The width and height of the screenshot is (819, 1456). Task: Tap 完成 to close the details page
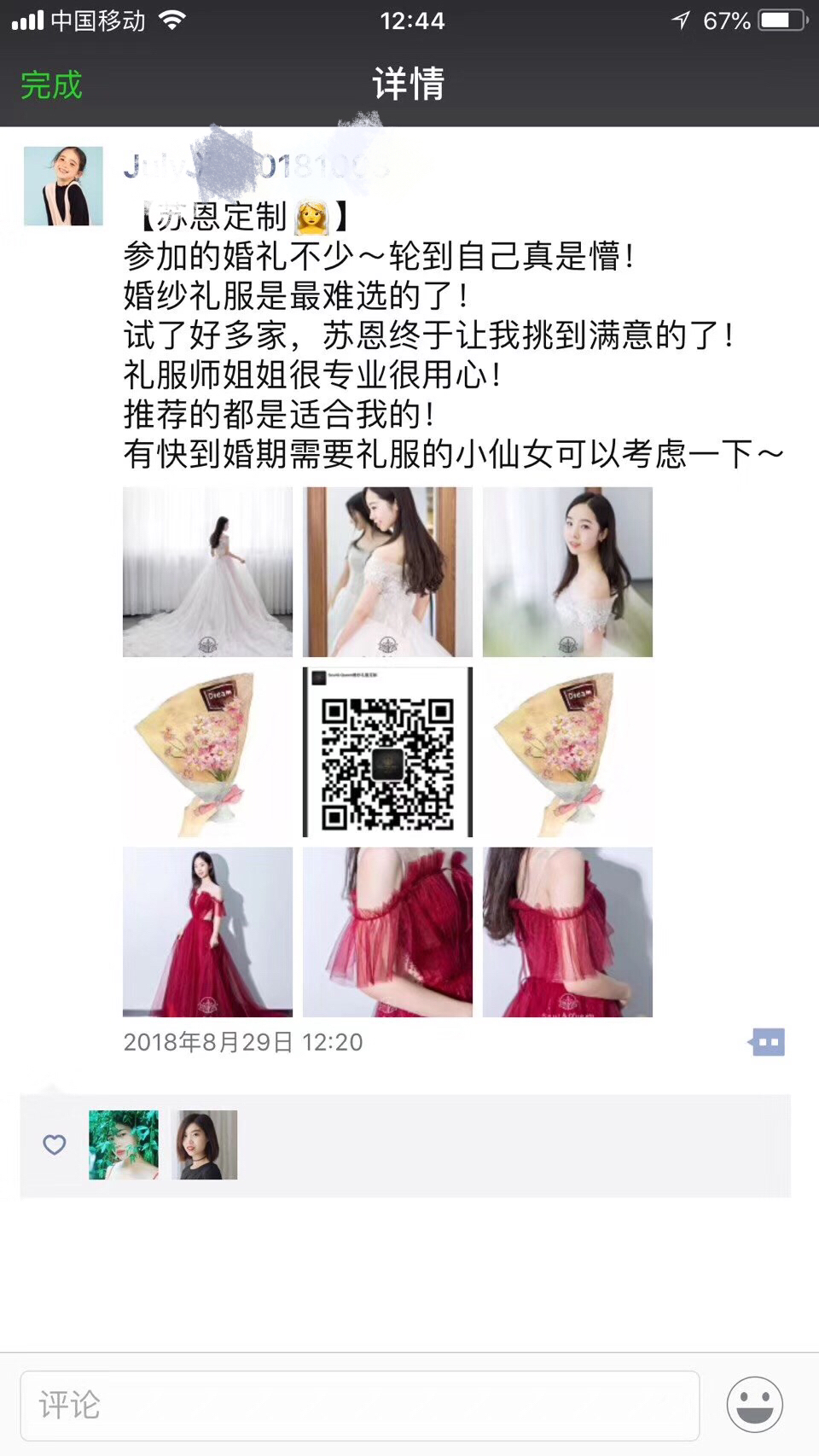coord(51,85)
